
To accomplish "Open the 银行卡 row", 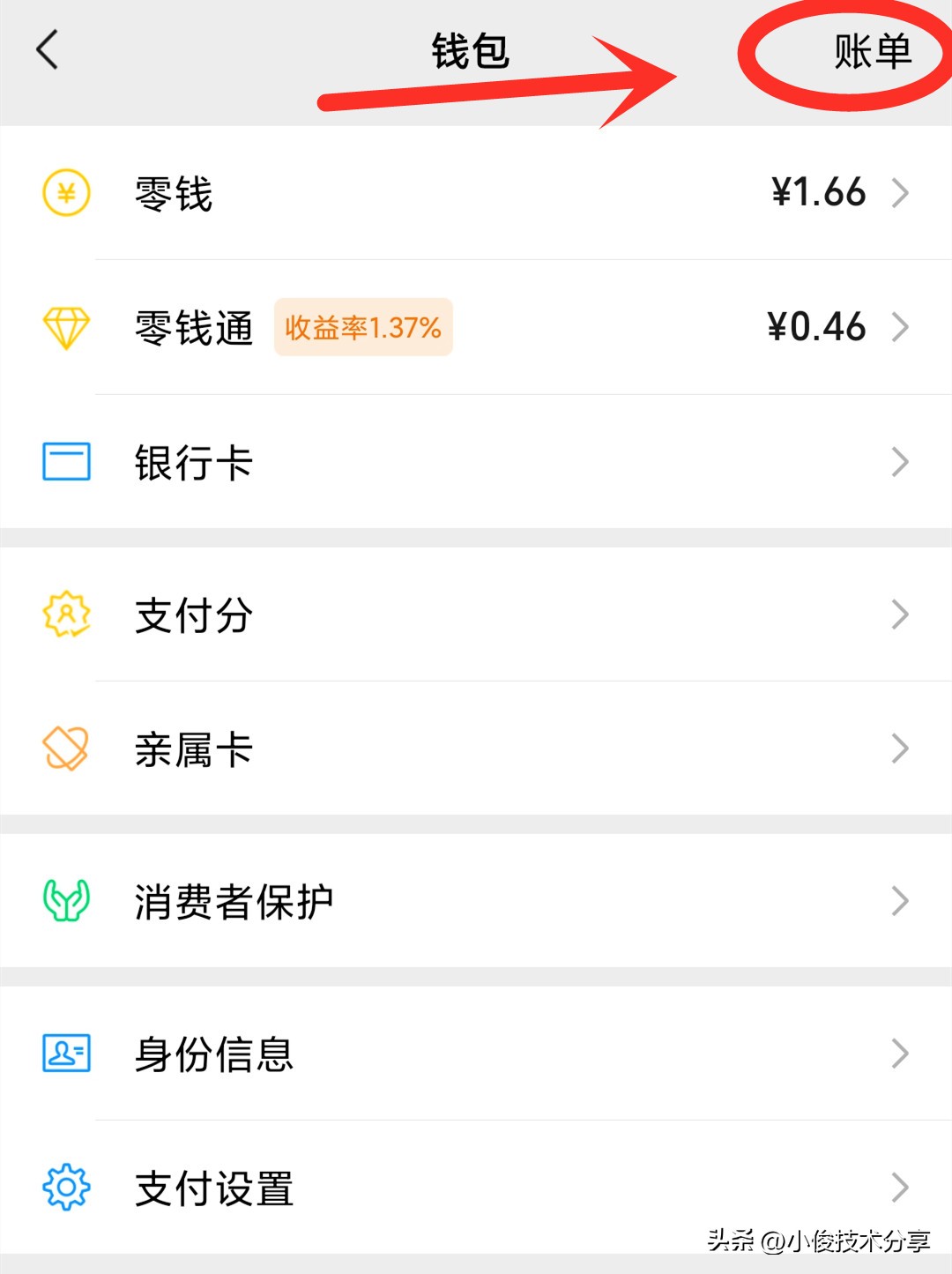I will point(476,462).
